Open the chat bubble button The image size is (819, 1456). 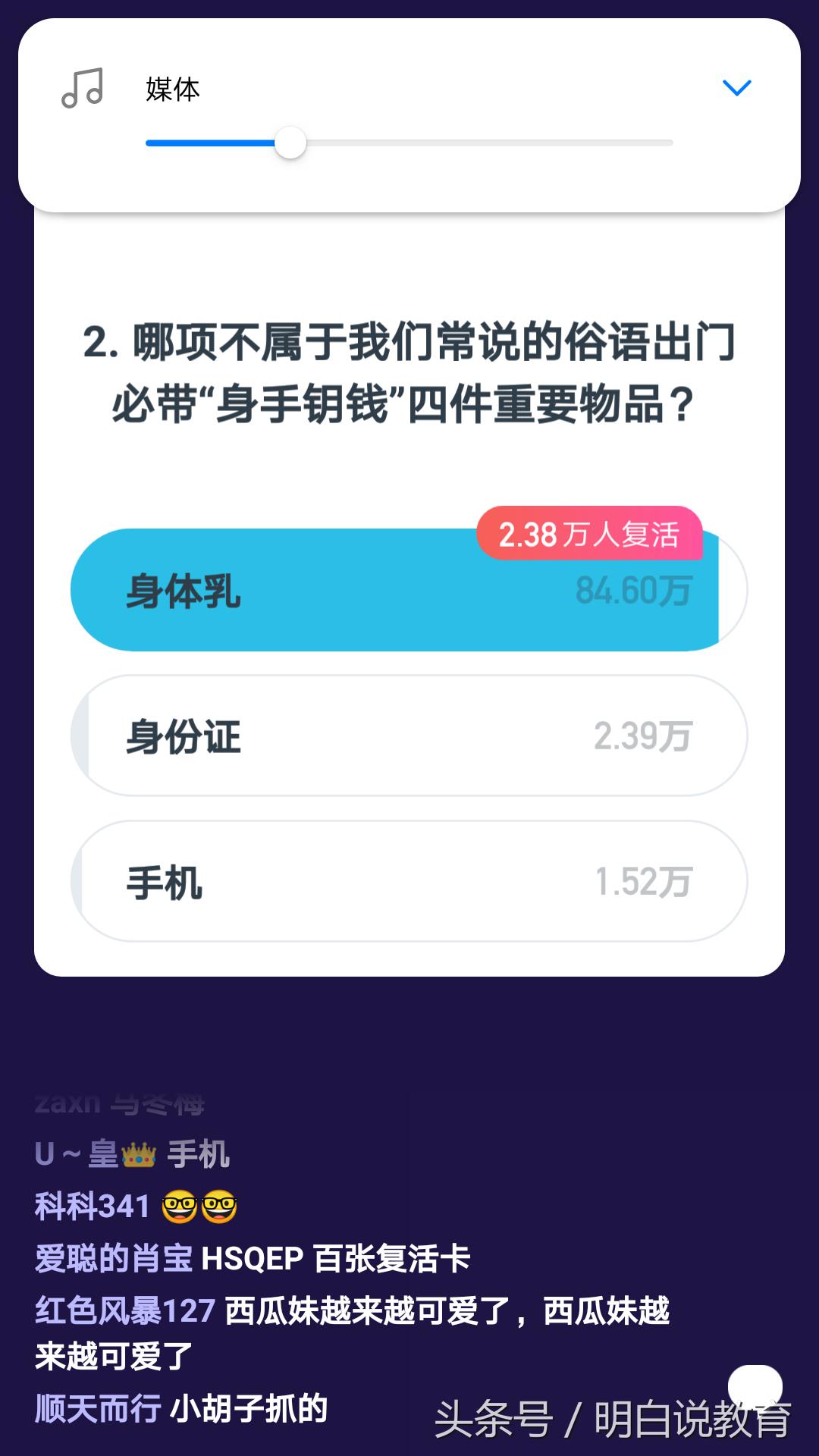tap(755, 1385)
